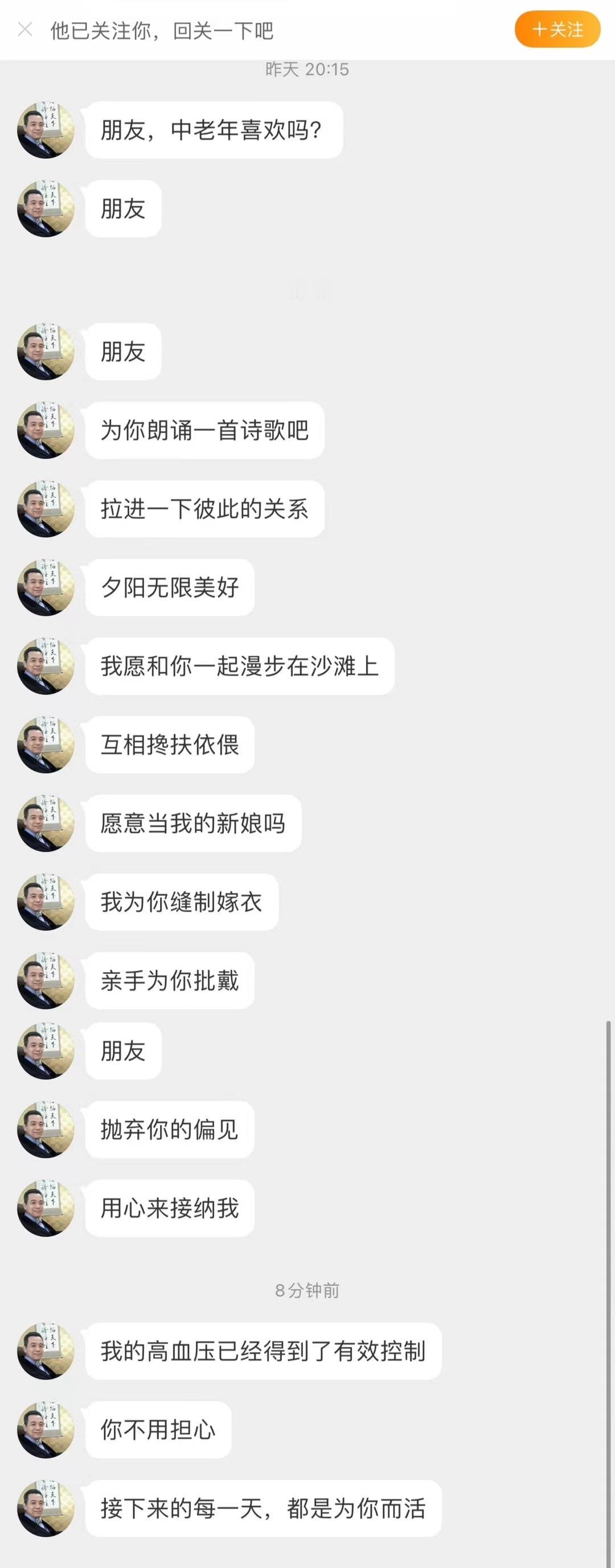Tap the avatar next to "为你朗诵一首诗歌吧"
Screen dimensions: 615x1568
pyautogui.click(x=44, y=430)
